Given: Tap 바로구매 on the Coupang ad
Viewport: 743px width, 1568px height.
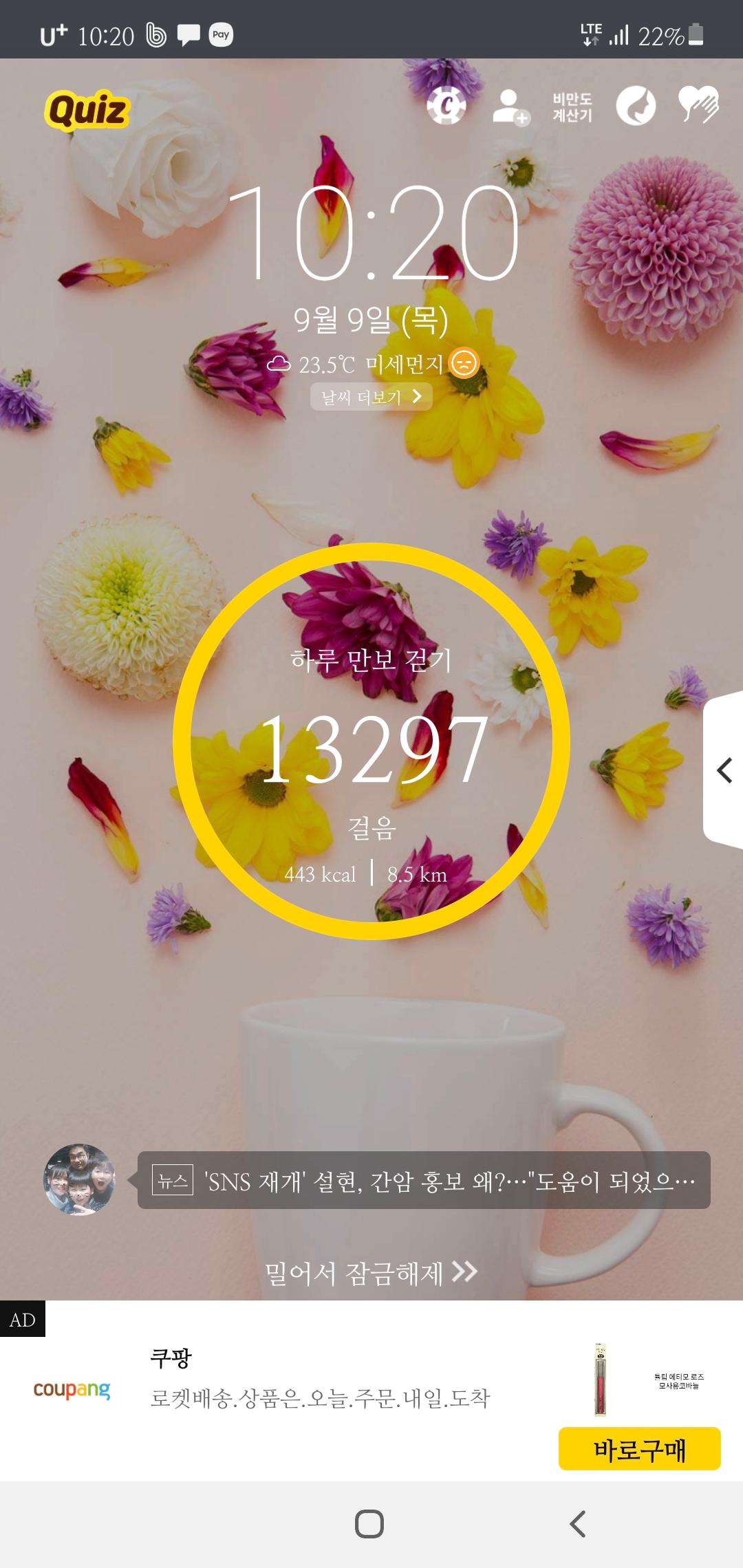Looking at the screenshot, I should pos(639,1449).
